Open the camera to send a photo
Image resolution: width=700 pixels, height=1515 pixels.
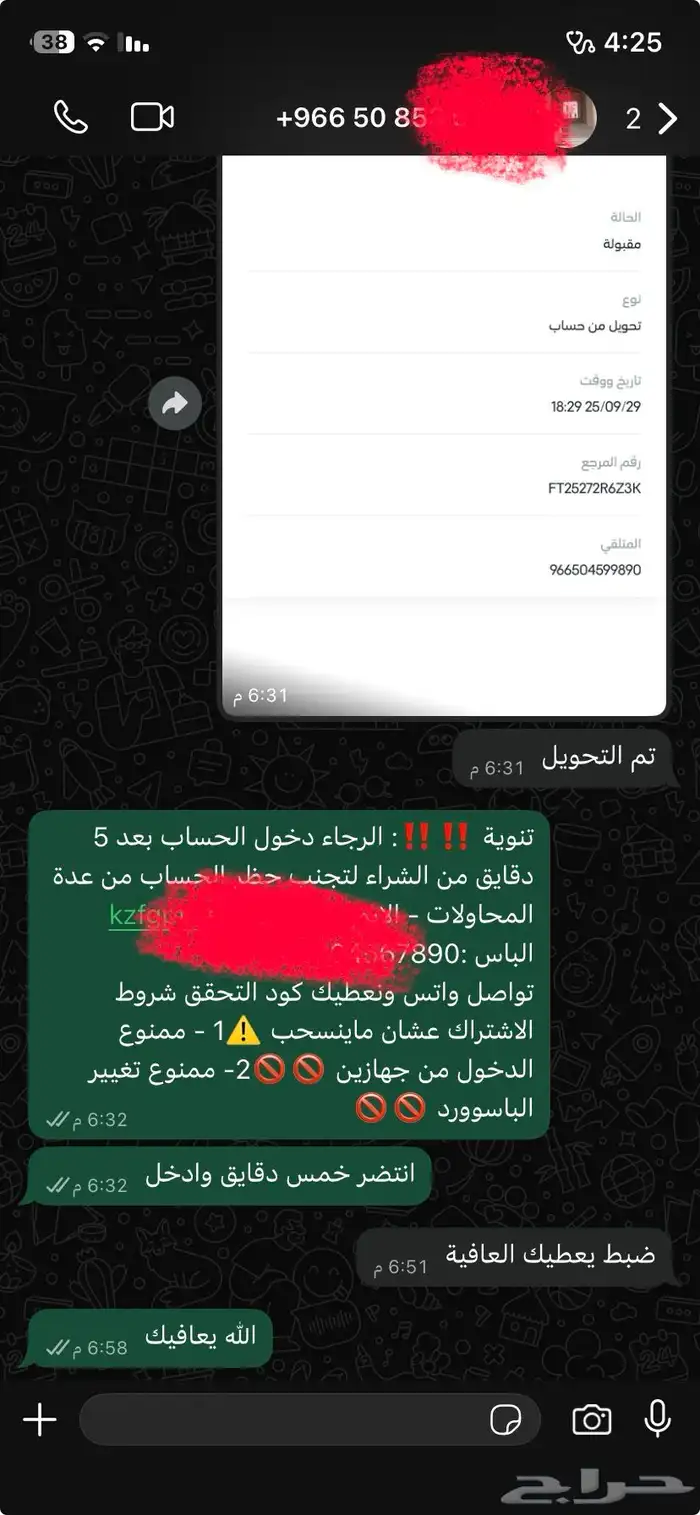591,1420
